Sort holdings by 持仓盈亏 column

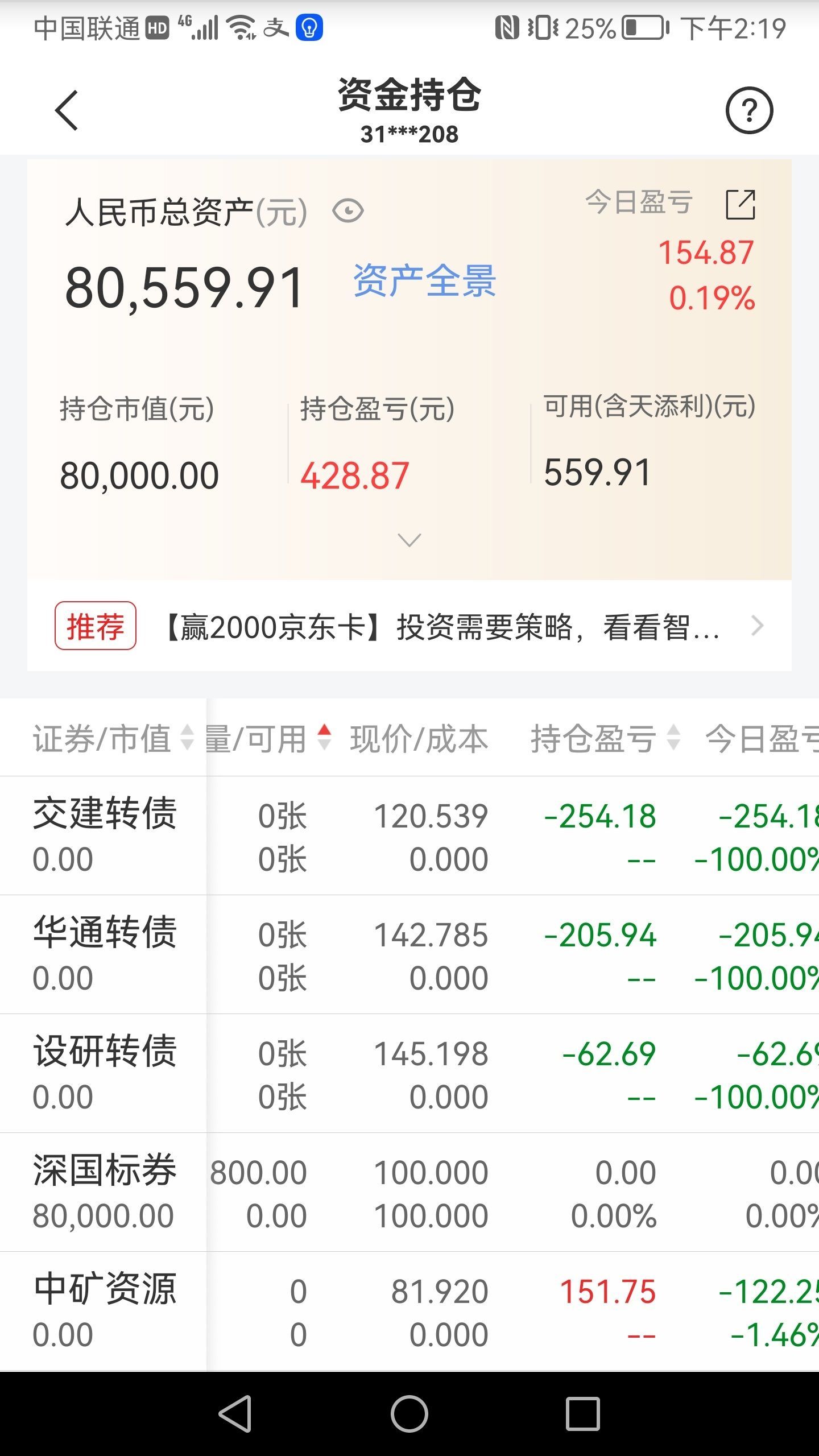[x=605, y=738]
